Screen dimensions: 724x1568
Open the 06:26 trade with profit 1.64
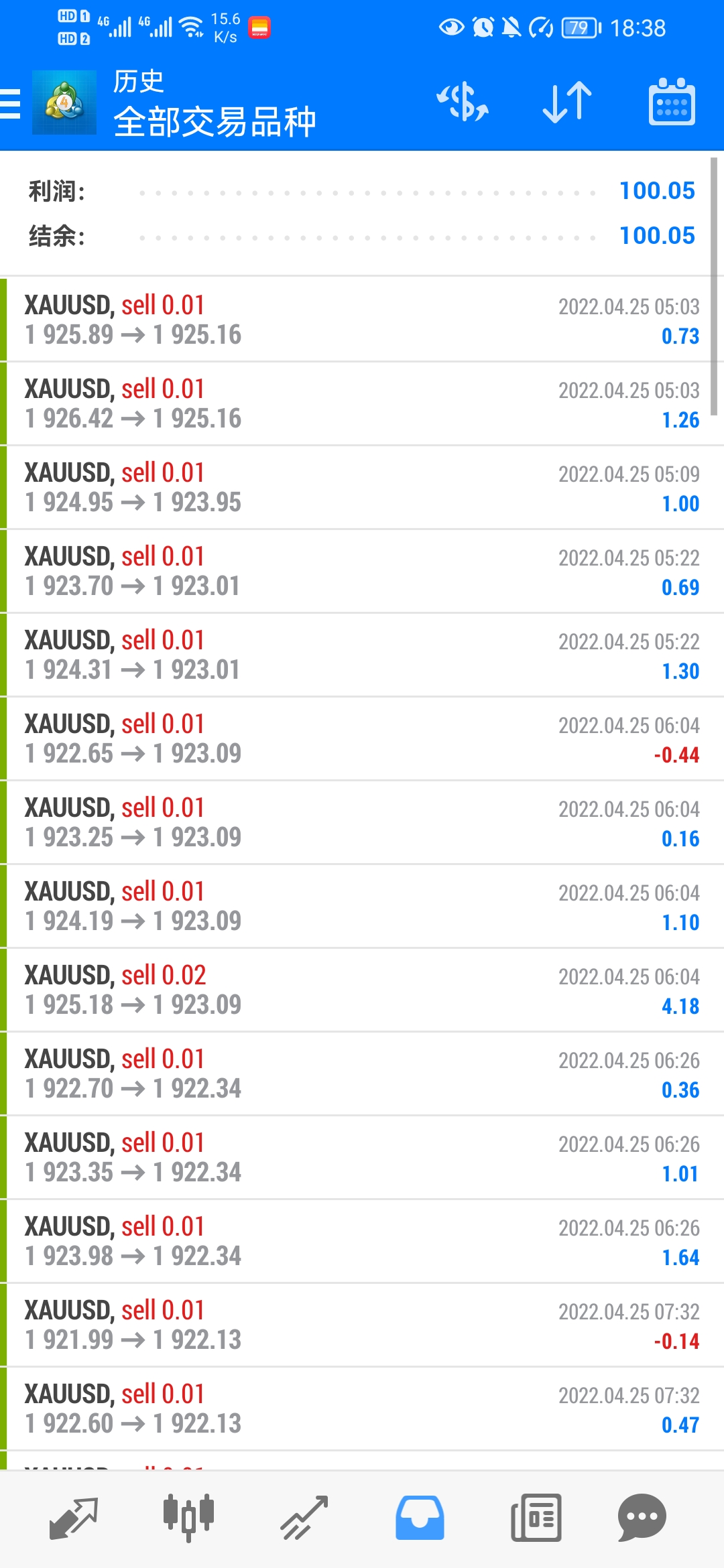click(x=362, y=1242)
